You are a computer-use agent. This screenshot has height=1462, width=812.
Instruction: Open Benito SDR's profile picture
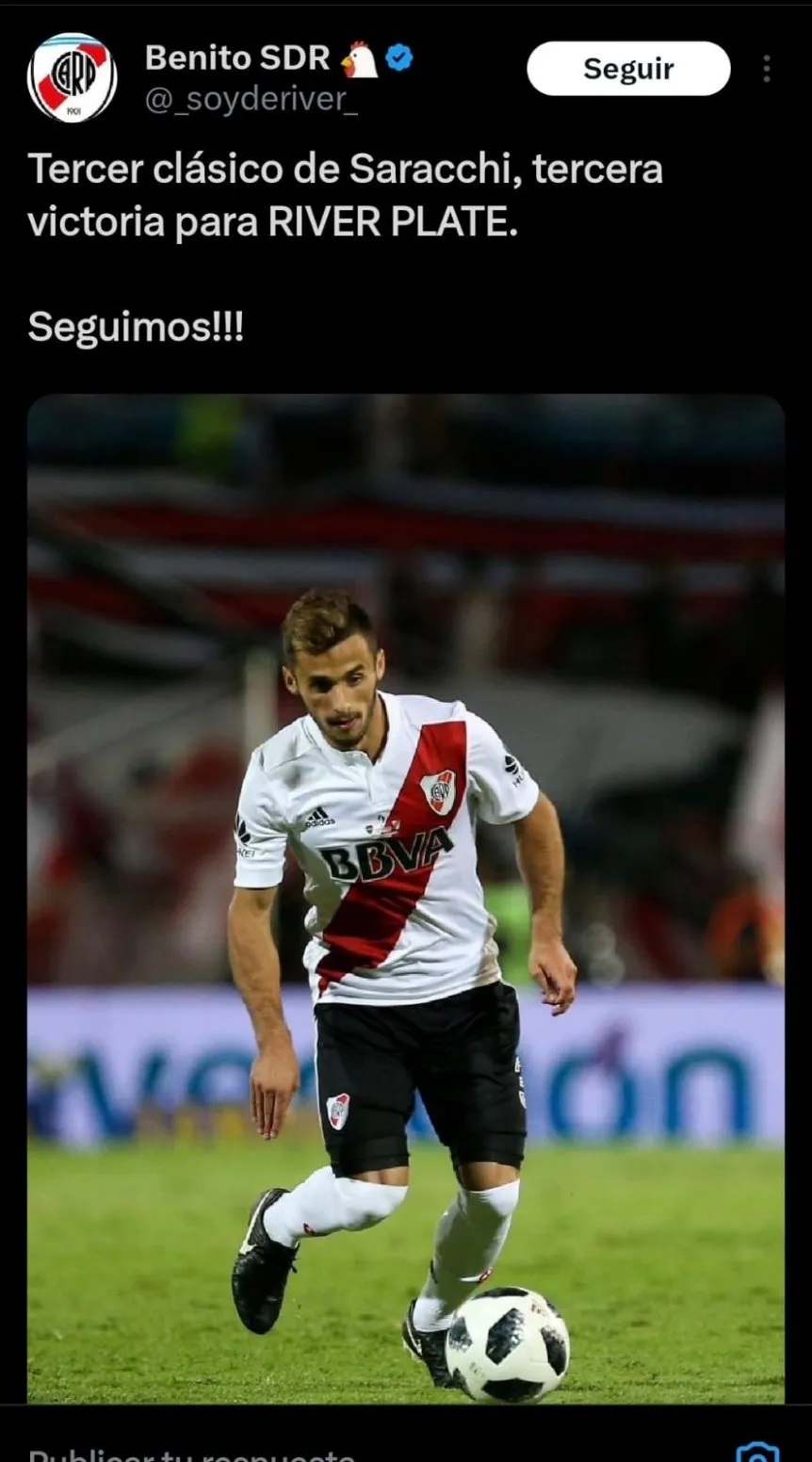pyautogui.click(x=72, y=77)
